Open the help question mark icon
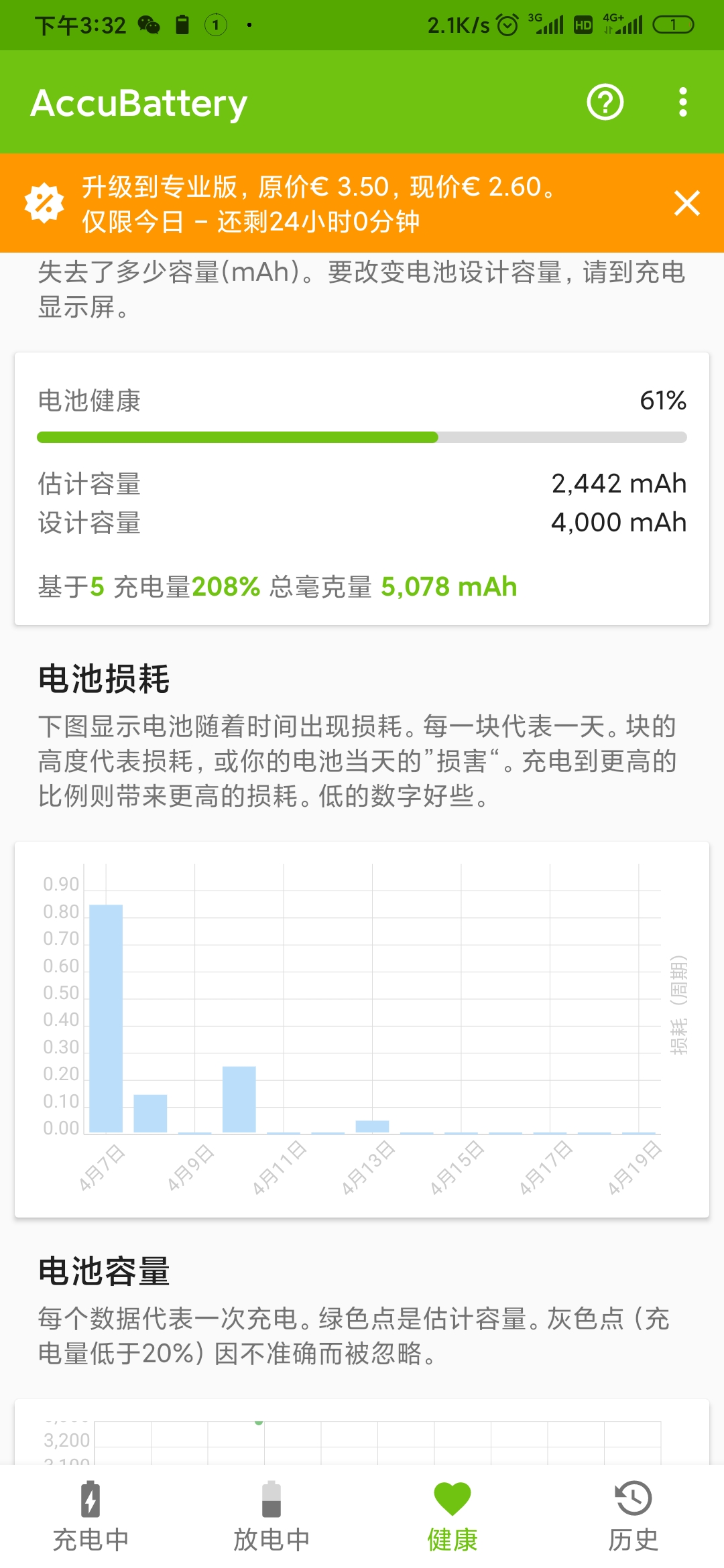This screenshot has width=724, height=1568. 605,103
